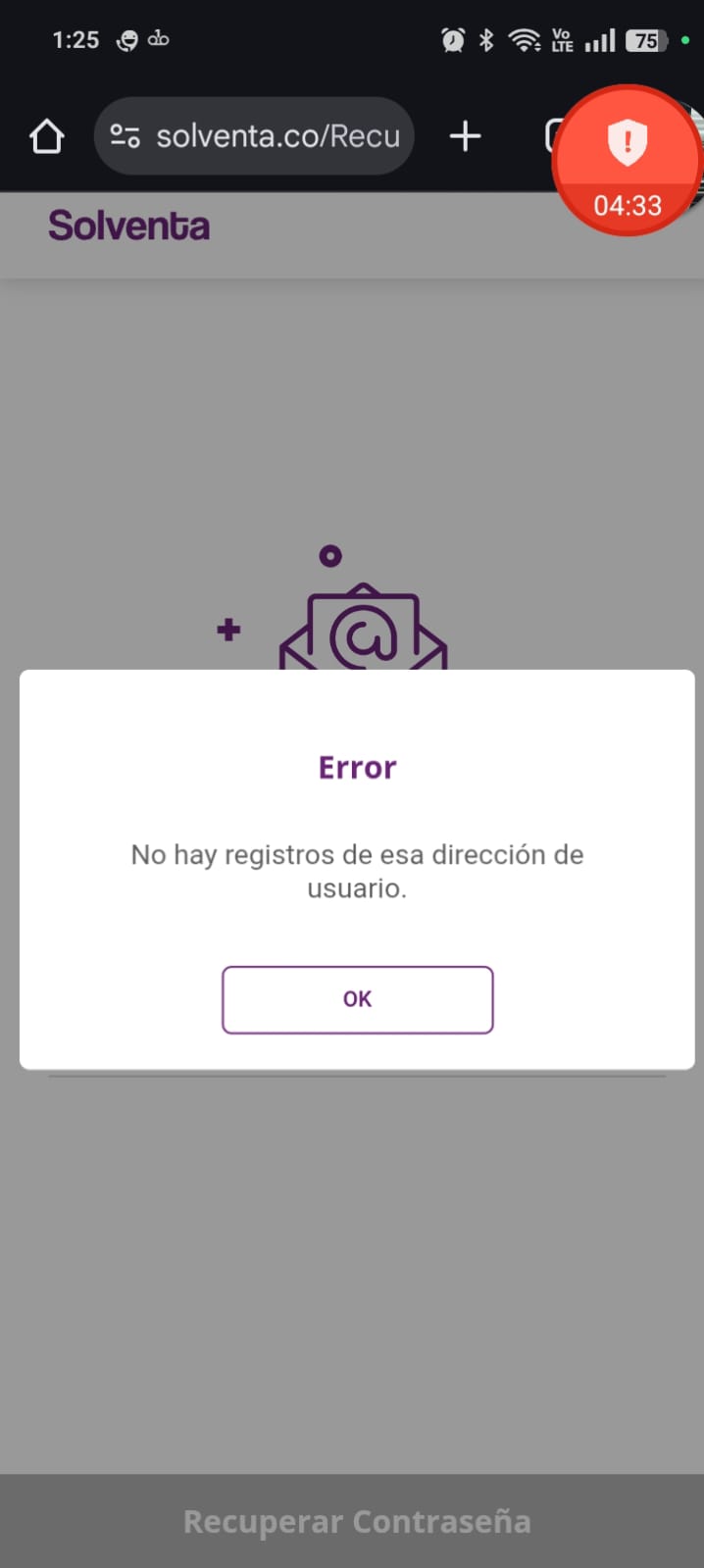Tap the Recuperar Contraseña button
The height and width of the screenshot is (1568, 704).
coord(357,1521)
